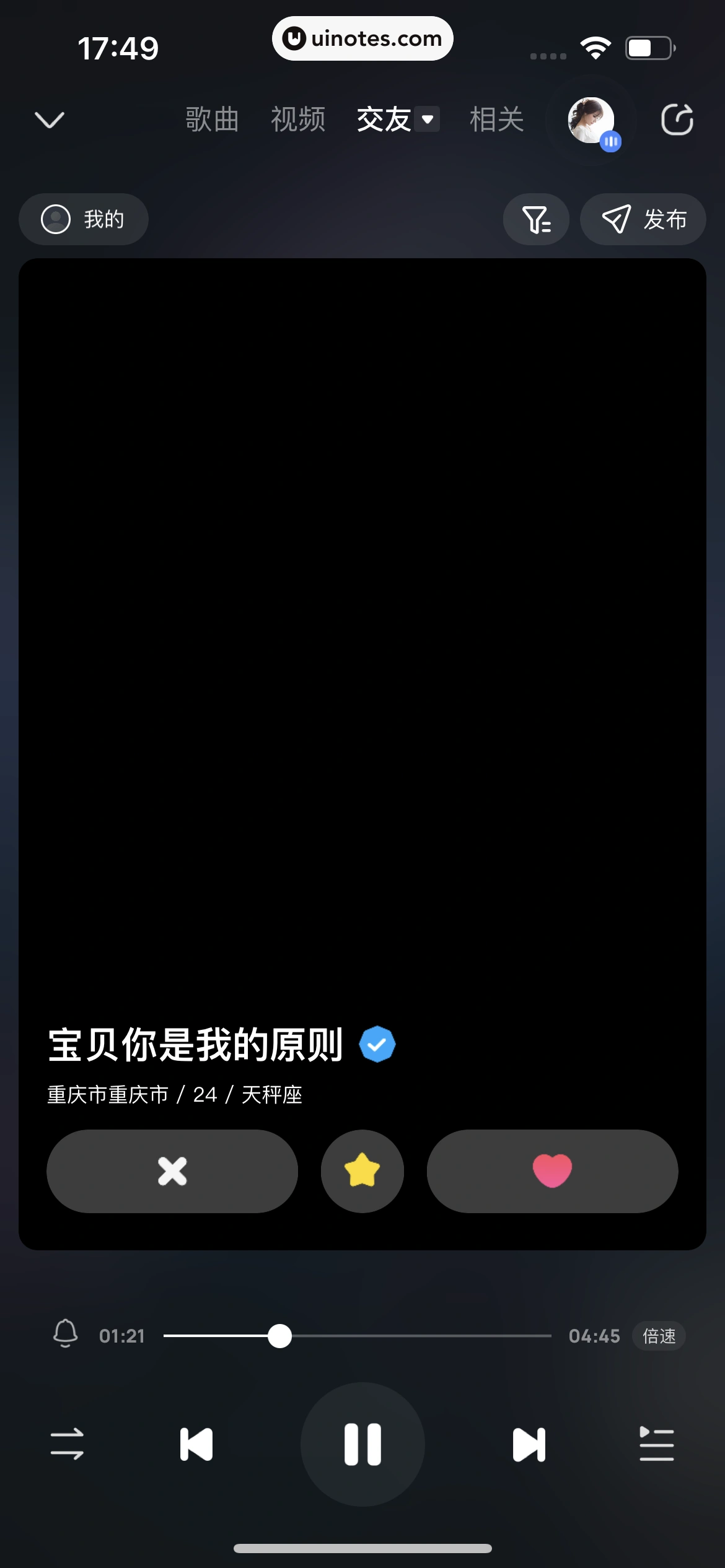Collapse the player with the down chevron
Screen dimensions: 725x1568
pos(50,120)
